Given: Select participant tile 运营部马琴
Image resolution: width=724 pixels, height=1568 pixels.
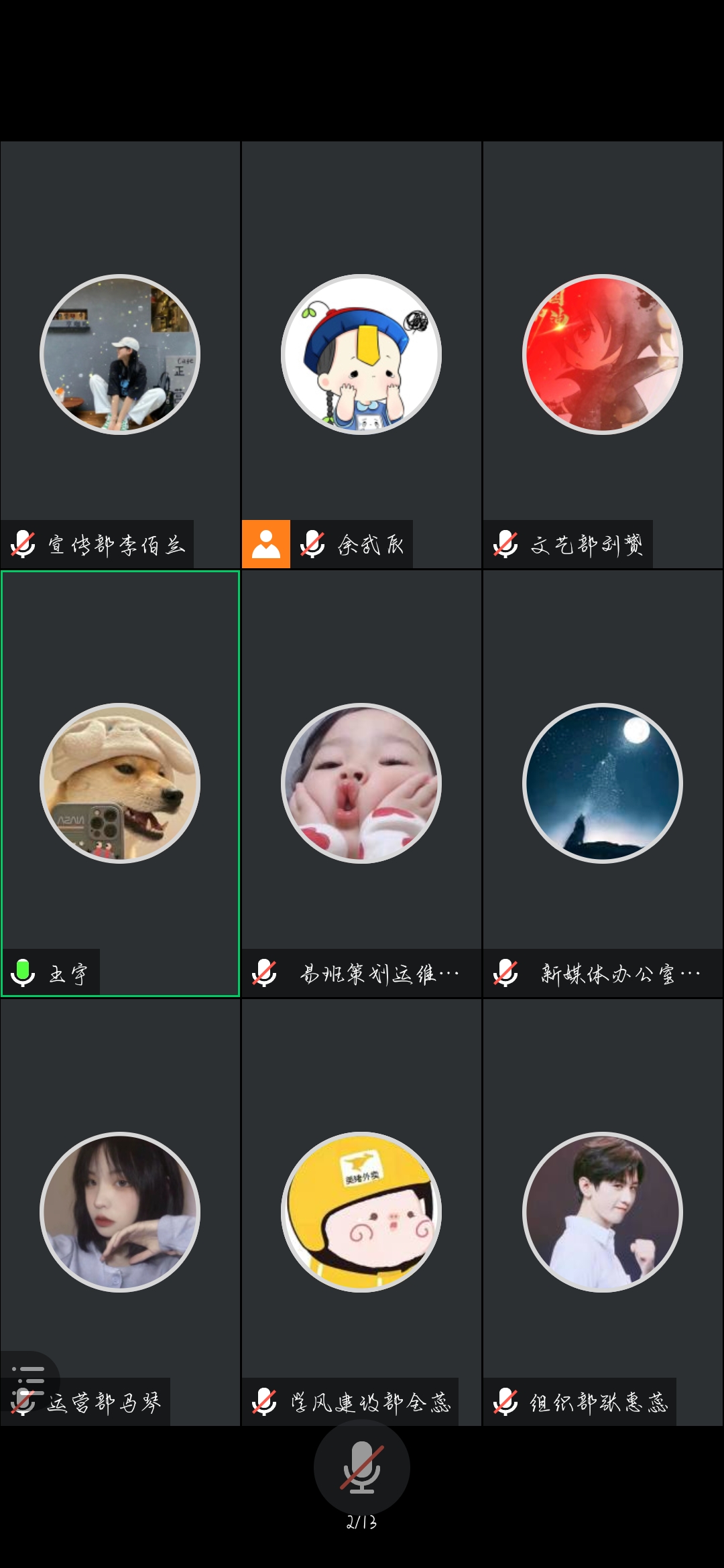Looking at the screenshot, I should pos(120,1212).
